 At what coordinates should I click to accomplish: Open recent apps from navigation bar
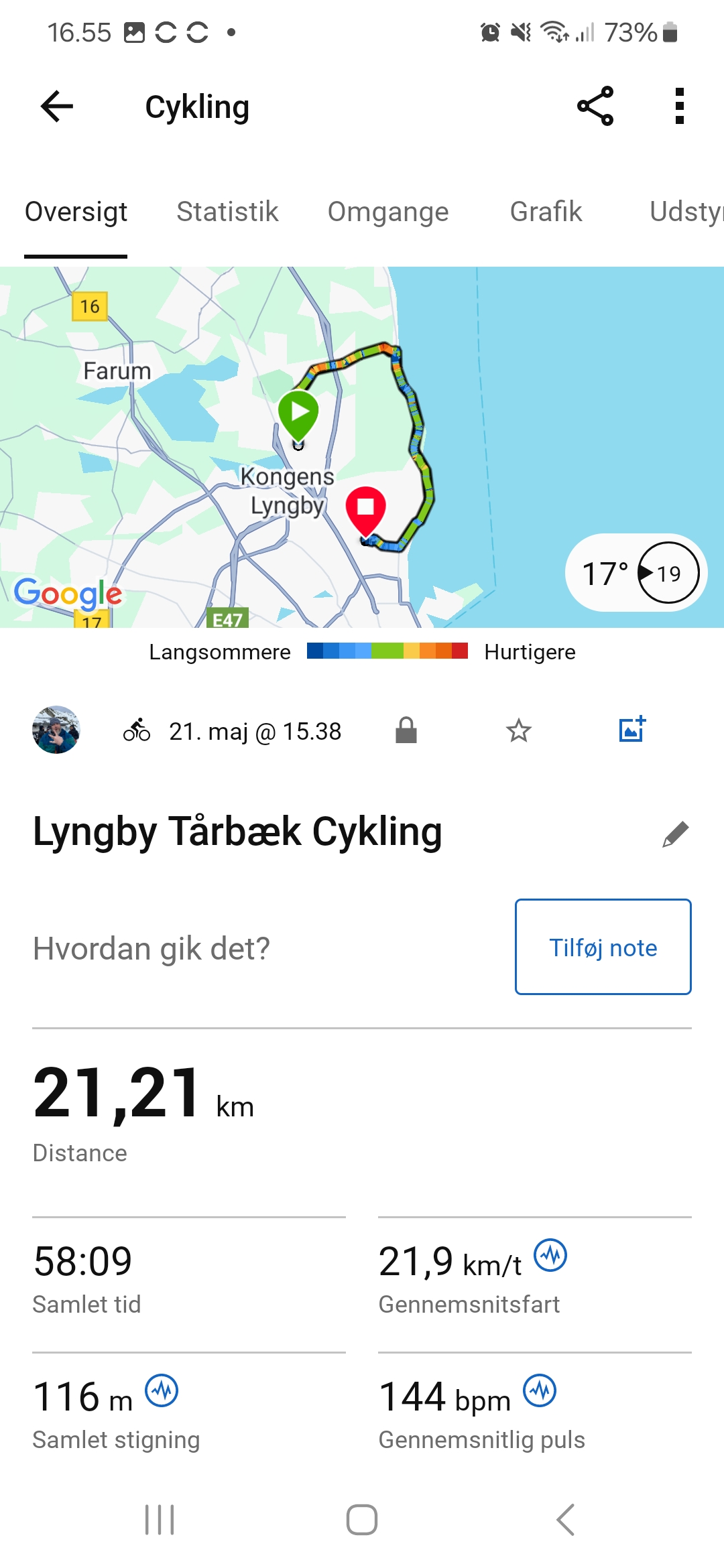point(160,1520)
